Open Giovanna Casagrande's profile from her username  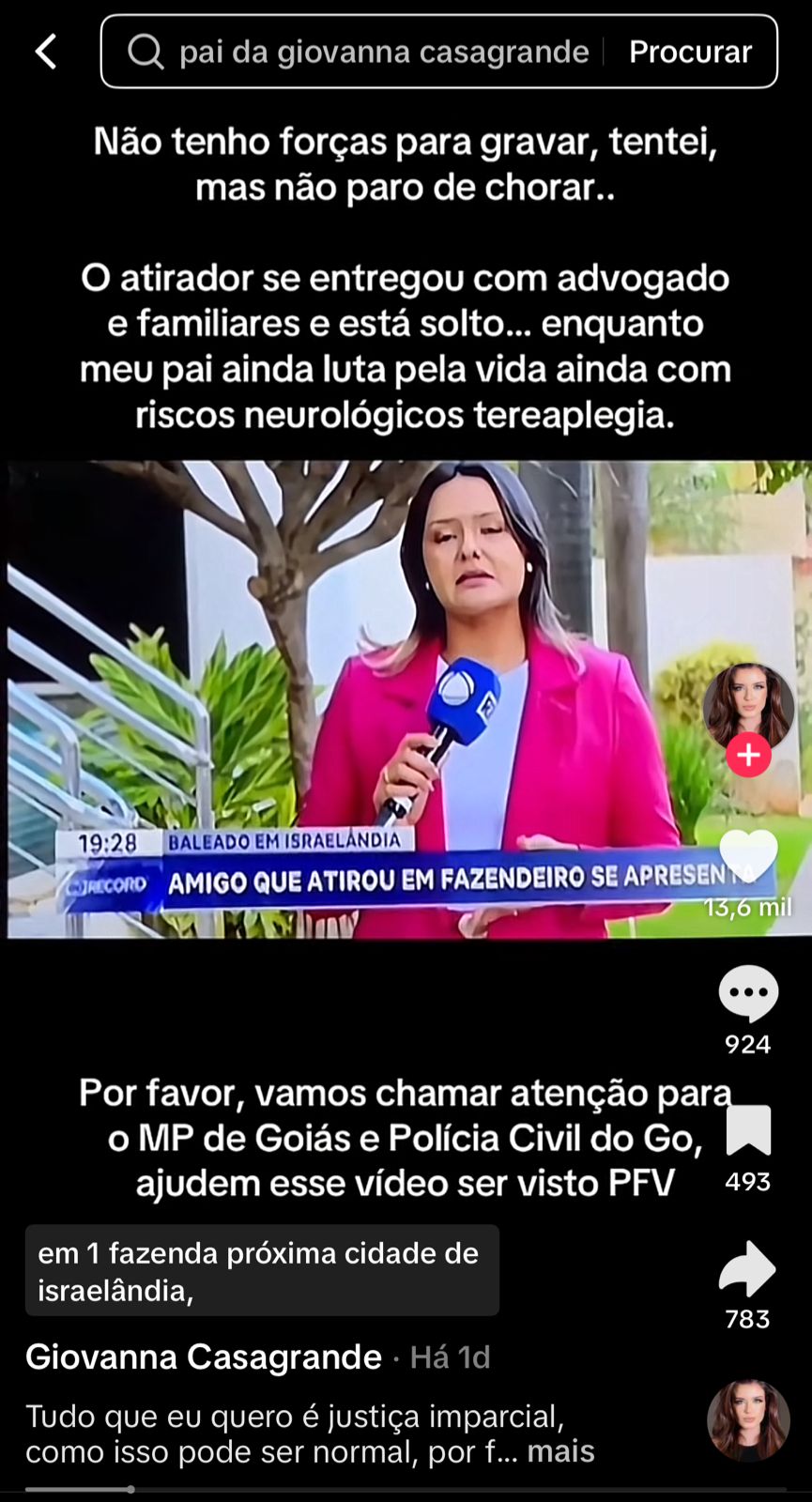coord(204,1356)
